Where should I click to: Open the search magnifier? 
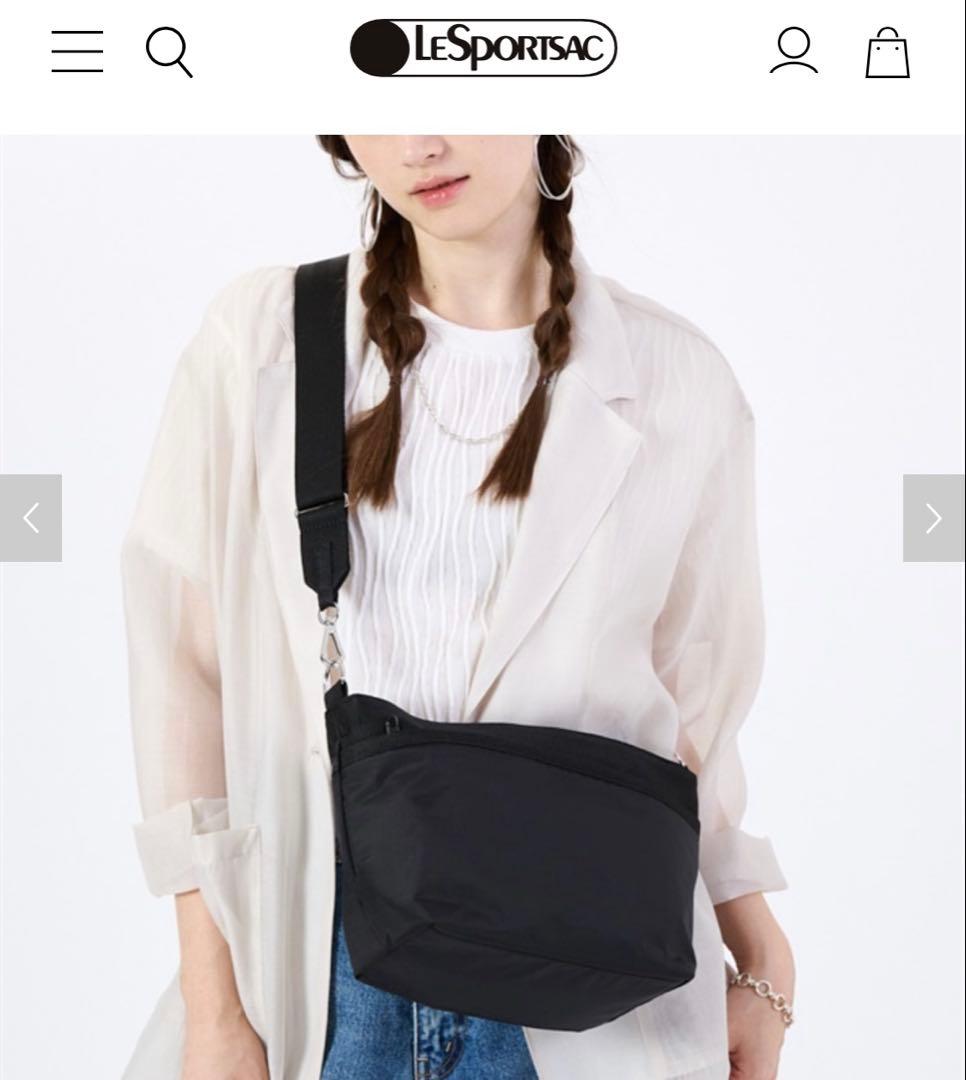[169, 51]
